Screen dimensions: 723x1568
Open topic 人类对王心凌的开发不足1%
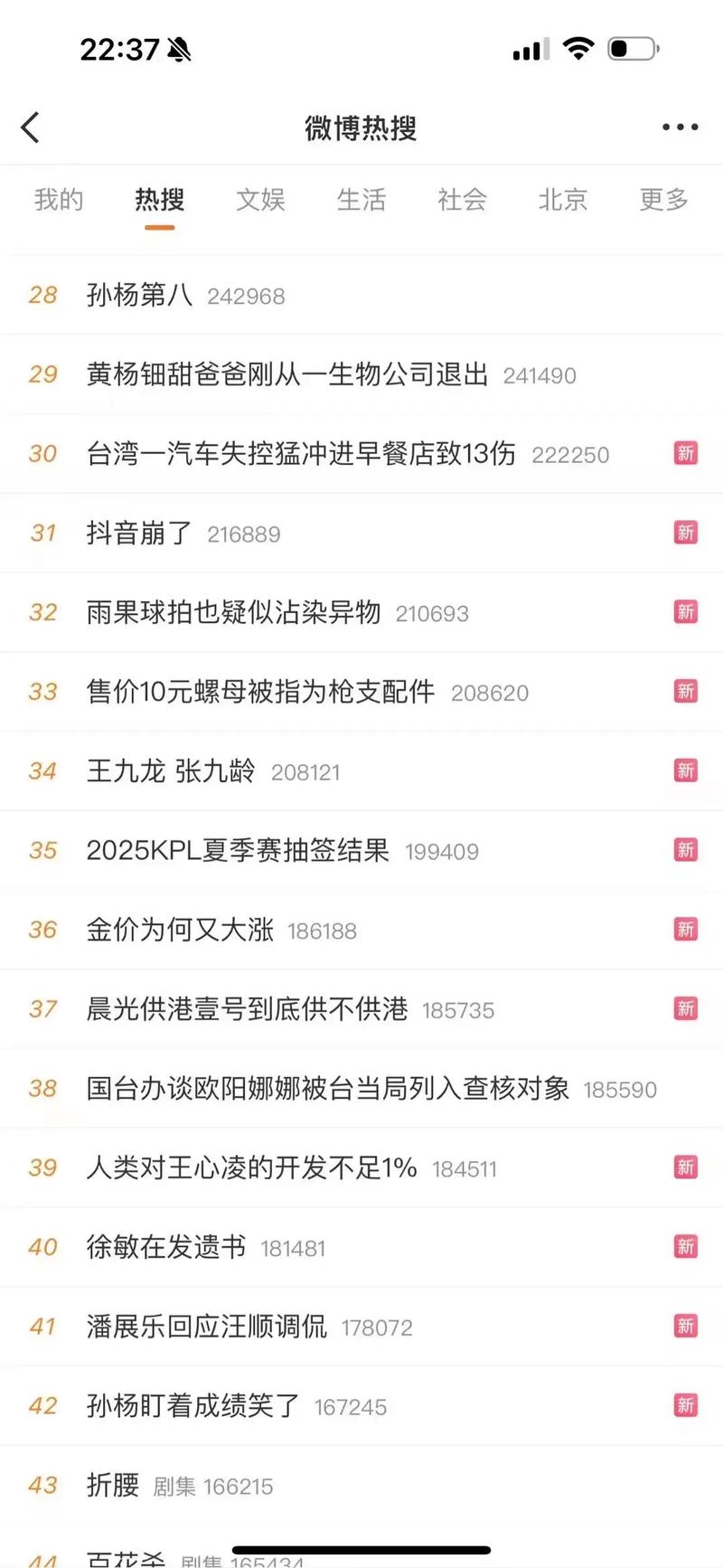click(x=251, y=1167)
